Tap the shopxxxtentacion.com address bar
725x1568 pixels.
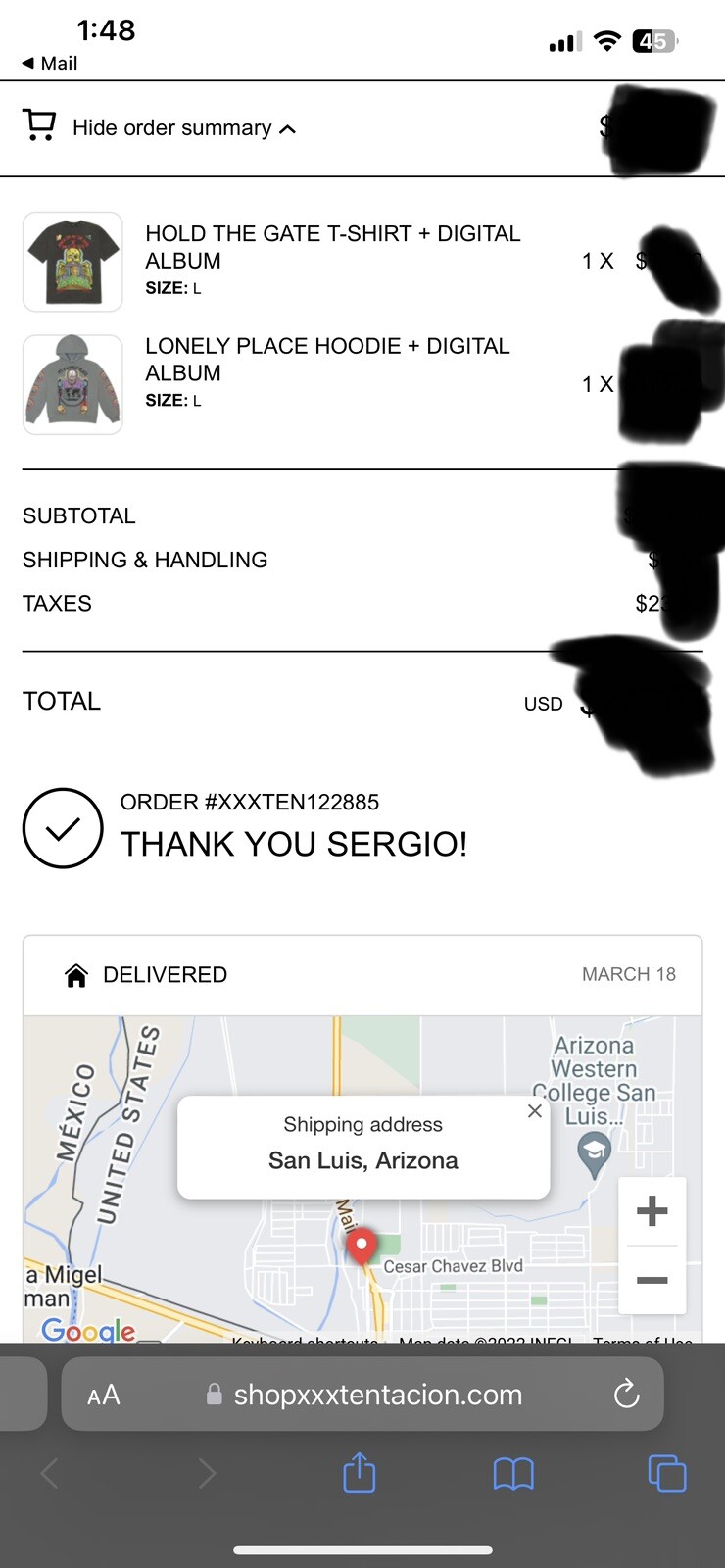coord(377,1395)
